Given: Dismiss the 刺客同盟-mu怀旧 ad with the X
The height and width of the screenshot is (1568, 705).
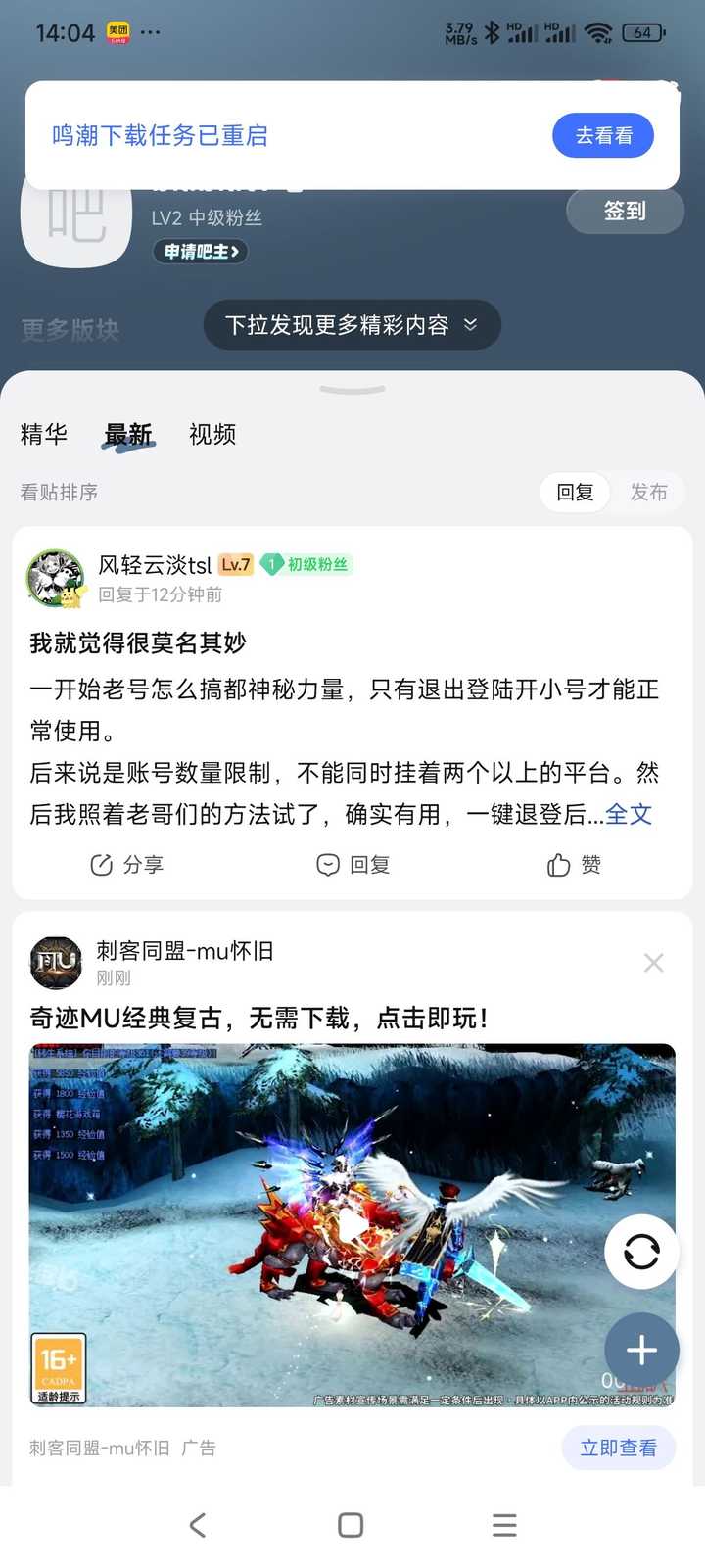Looking at the screenshot, I should point(654,963).
